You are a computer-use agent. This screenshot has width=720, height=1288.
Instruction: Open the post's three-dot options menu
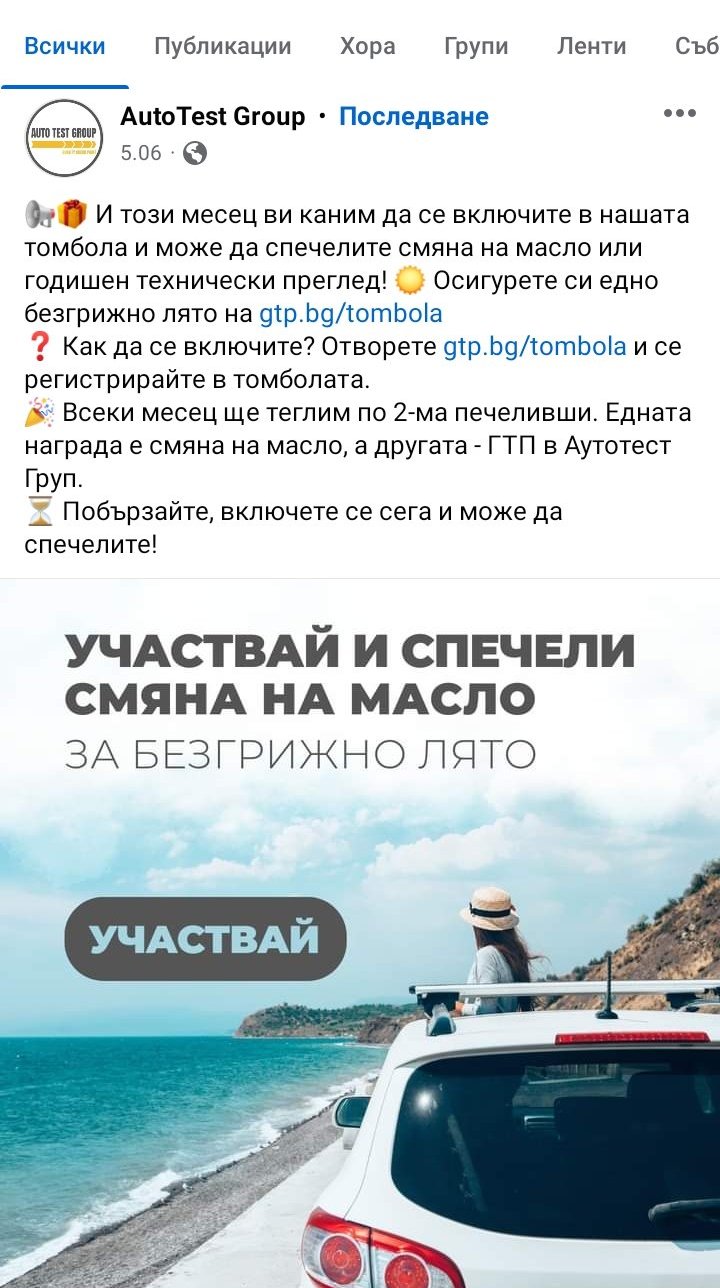coord(680,114)
